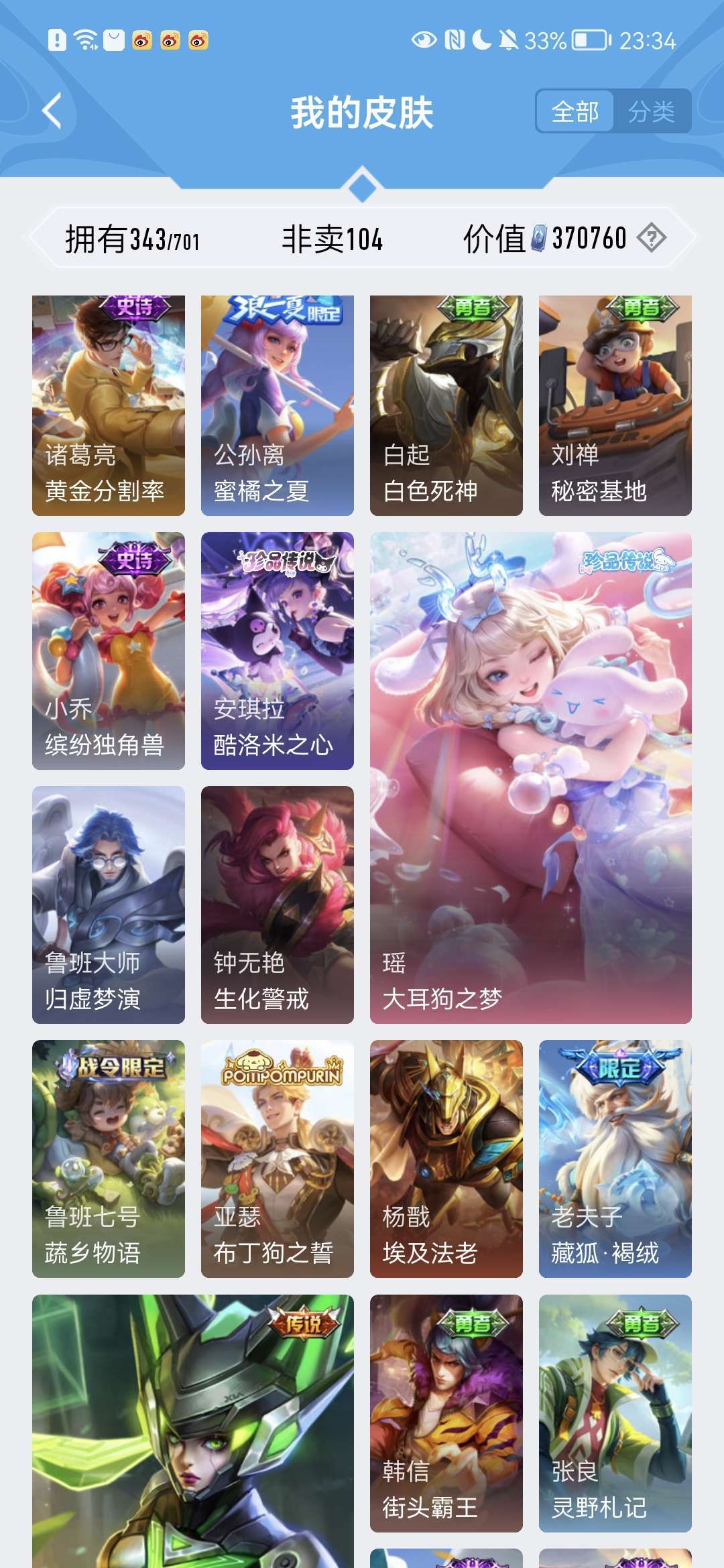Open 亚瑟 布丁狗之誓 skin card
Viewport: 724px width, 1568px height.
(278, 1159)
